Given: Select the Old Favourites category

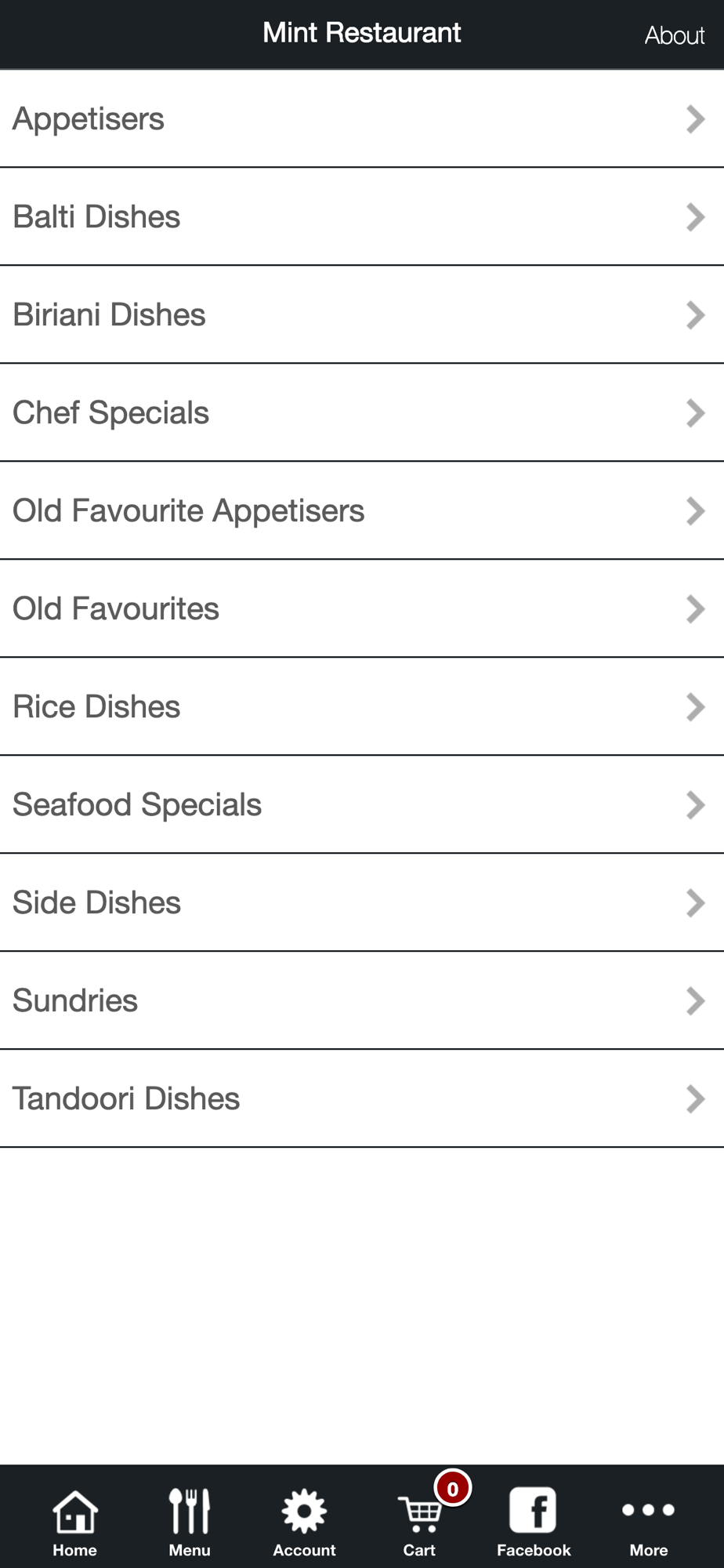Looking at the screenshot, I should click(362, 609).
